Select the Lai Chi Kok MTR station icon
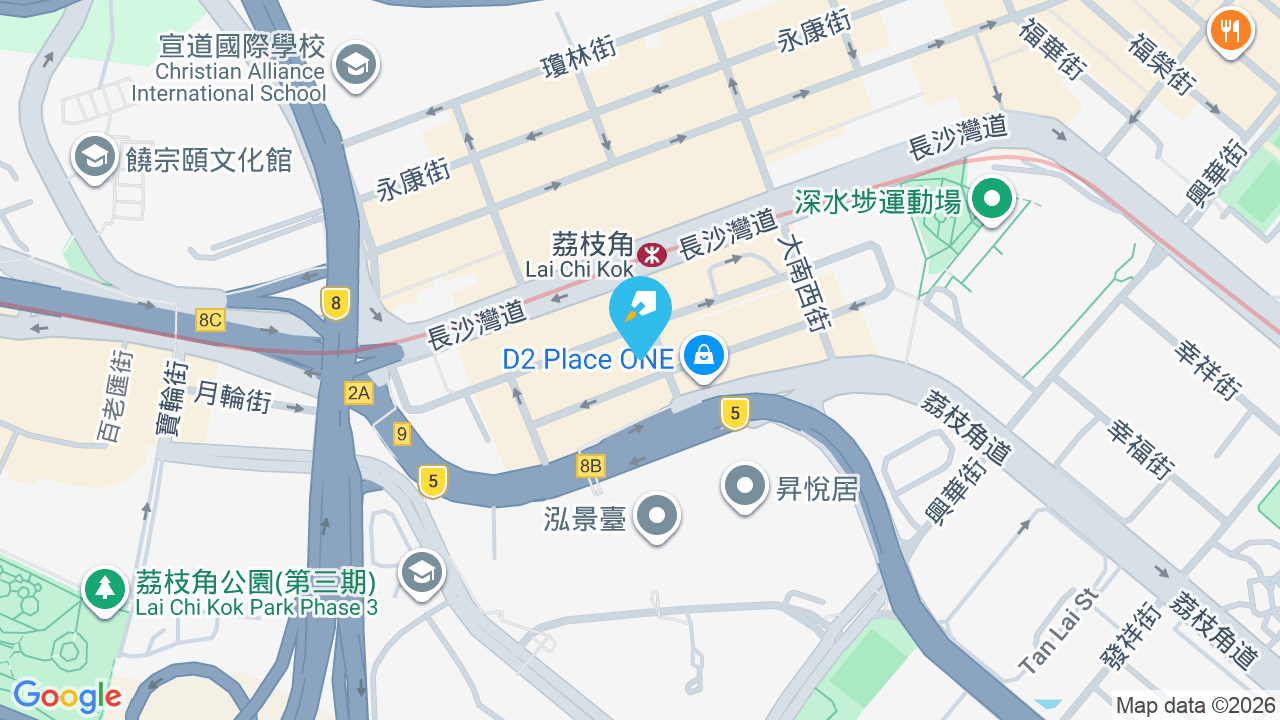This screenshot has height=720, width=1280. (652, 255)
